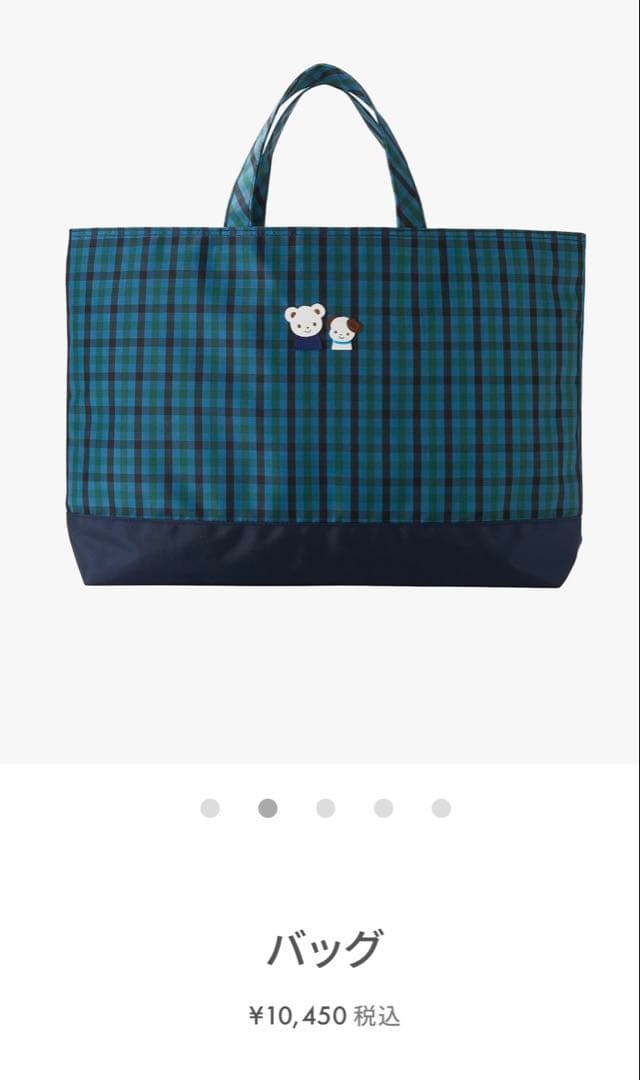640x1080 pixels.
Task: Select the third carousel indicator dot
Action: (326, 808)
